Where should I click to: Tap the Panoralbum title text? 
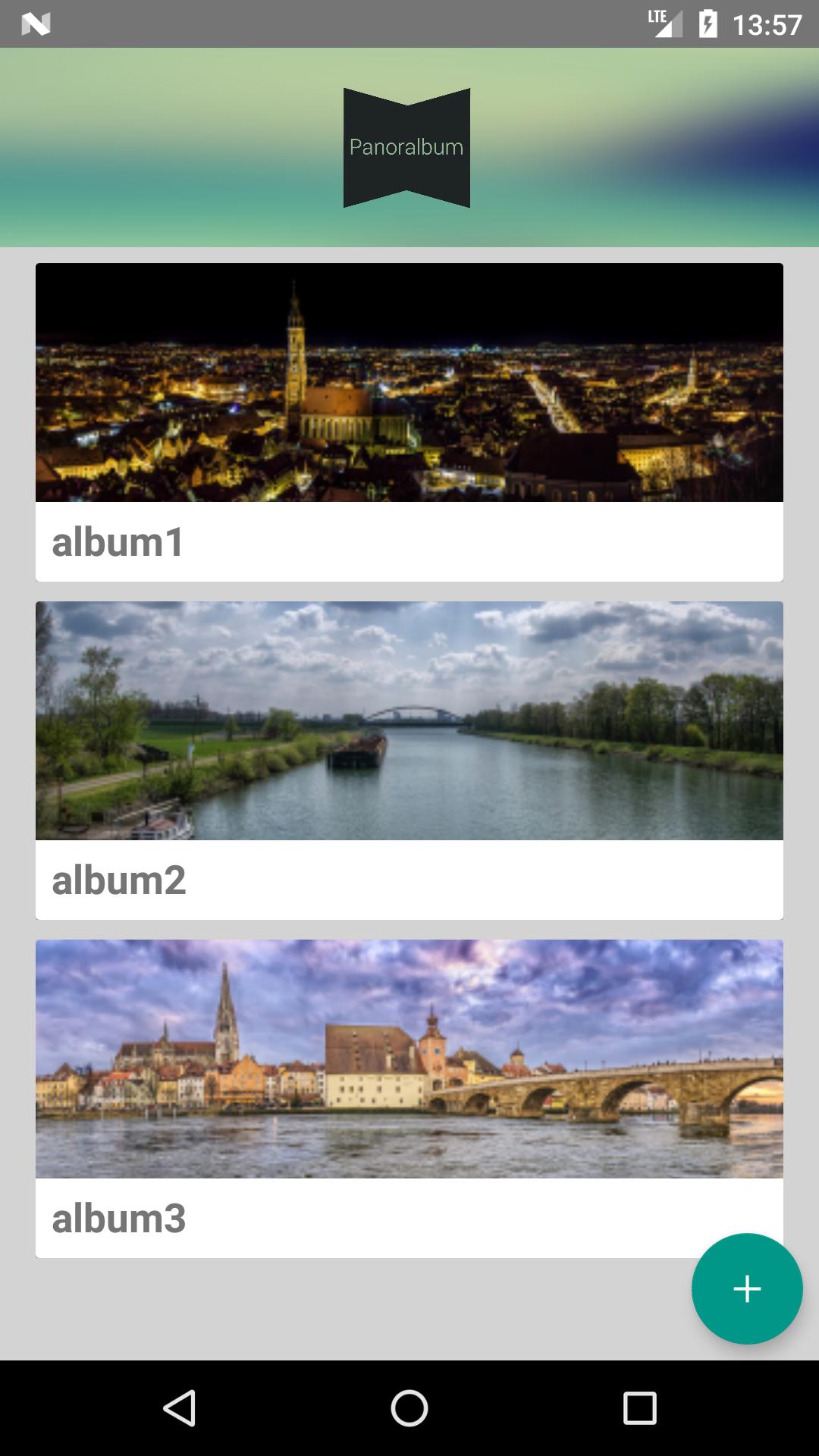point(406,147)
